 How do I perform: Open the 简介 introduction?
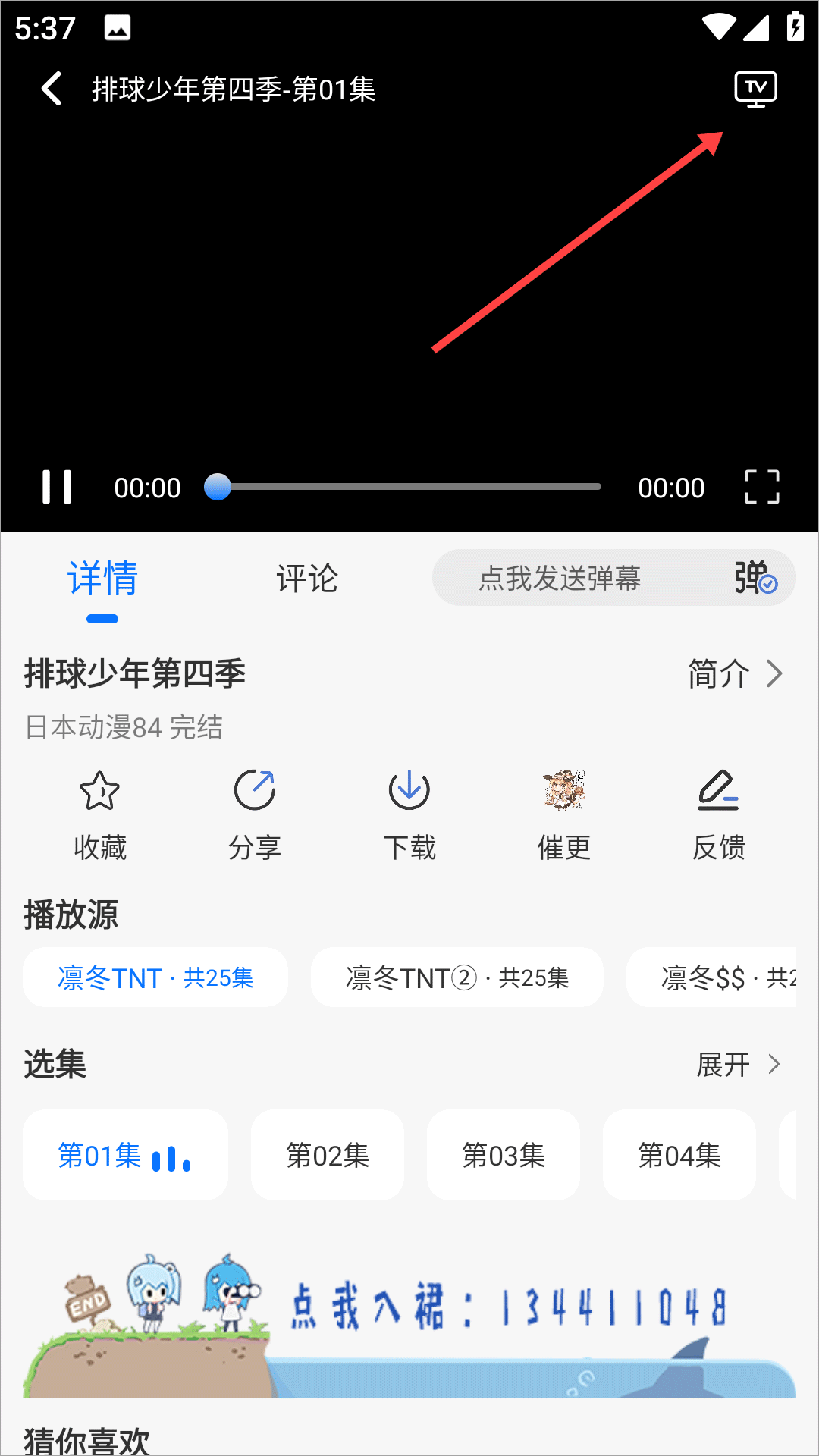[x=735, y=673]
